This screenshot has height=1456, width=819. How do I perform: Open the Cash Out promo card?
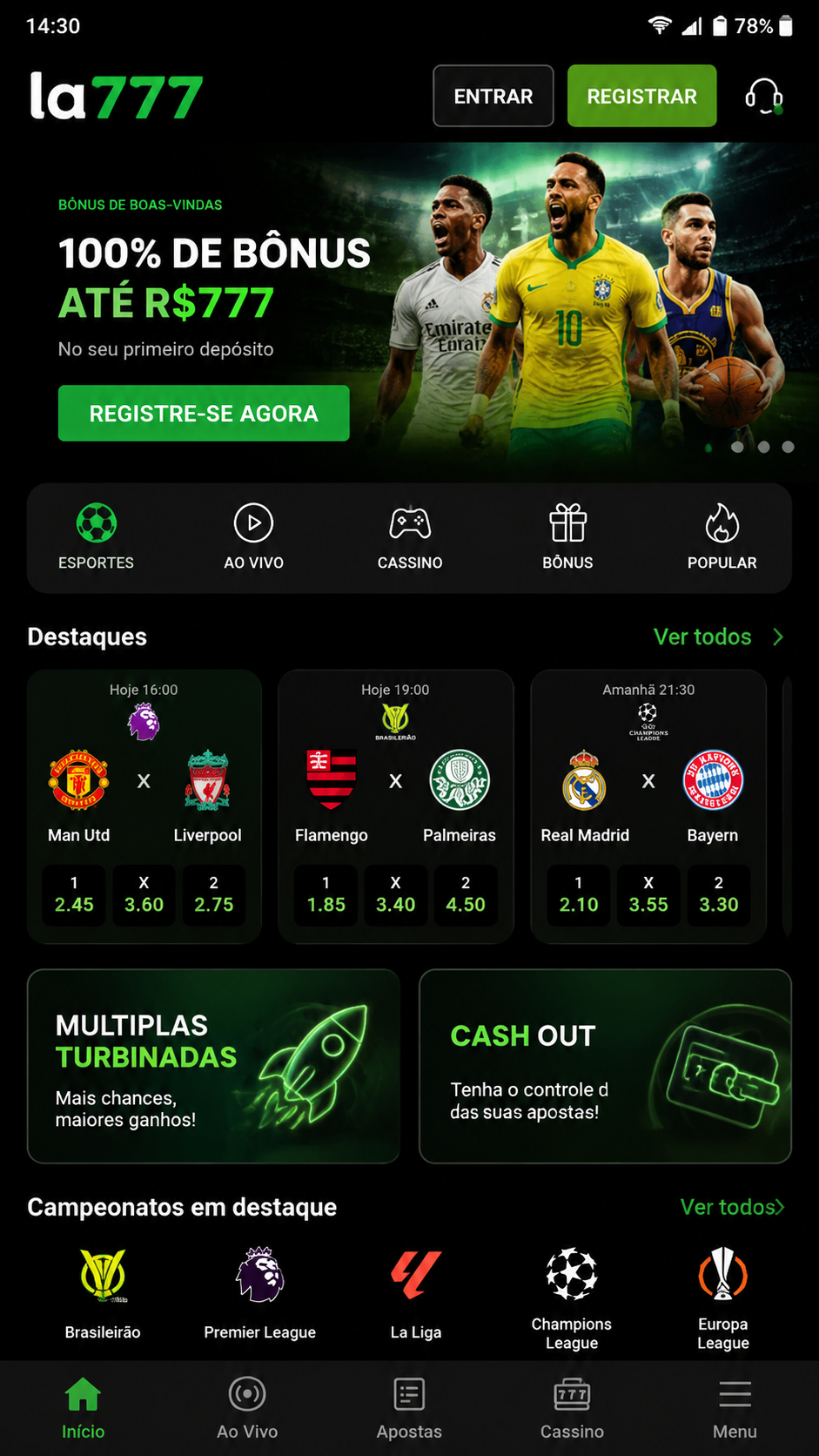click(x=605, y=1066)
